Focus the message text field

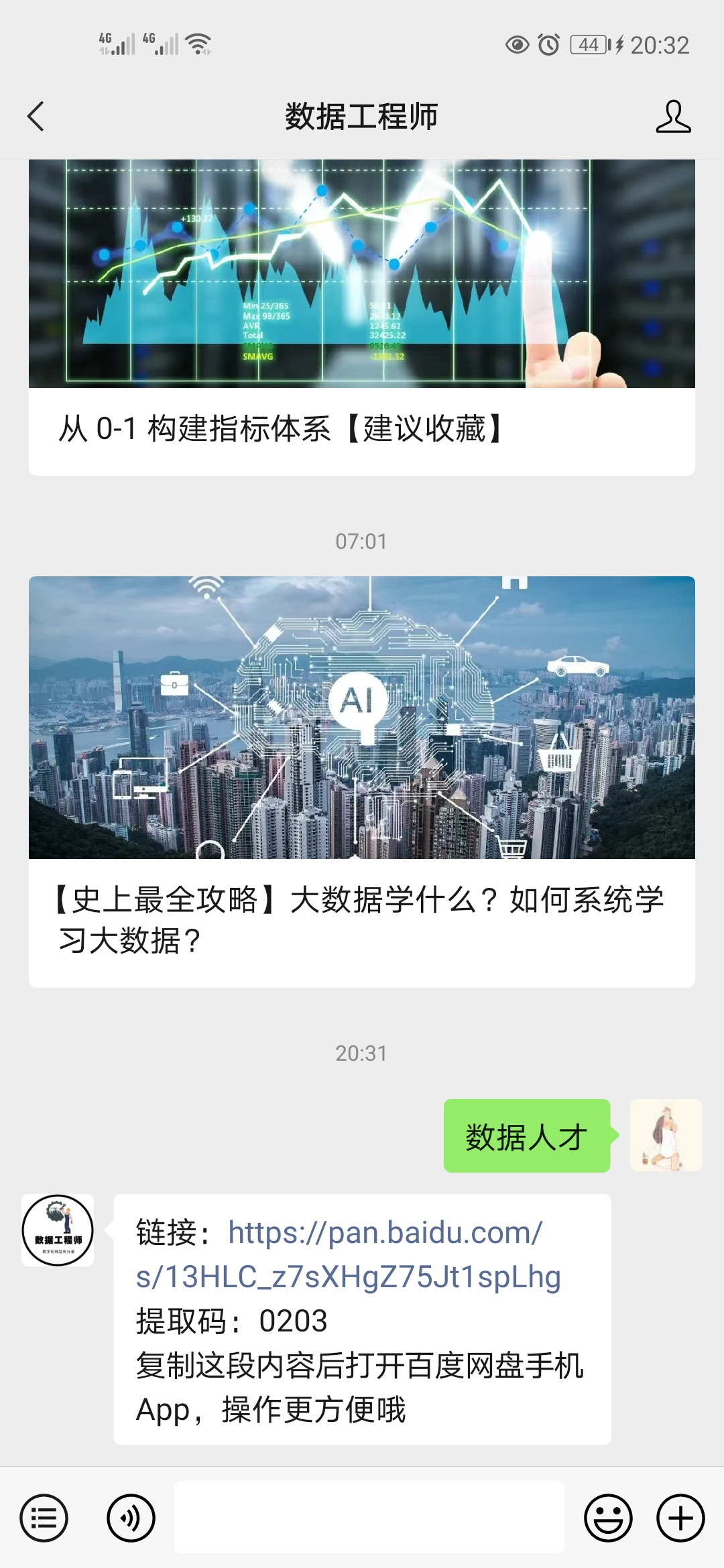tap(369, 1518)
